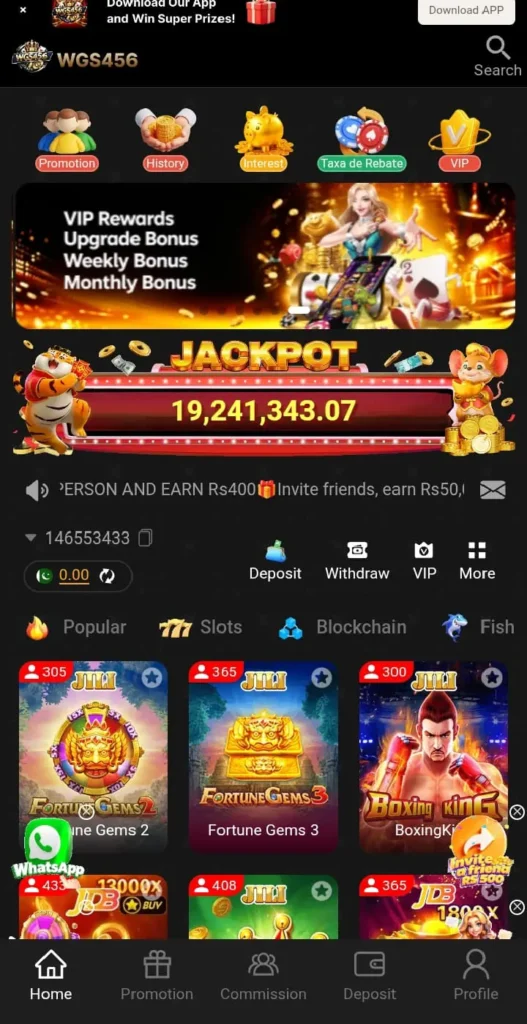Refresh the account balance
The height and width of the screenshot is (1024, 527).
[106, 575]
